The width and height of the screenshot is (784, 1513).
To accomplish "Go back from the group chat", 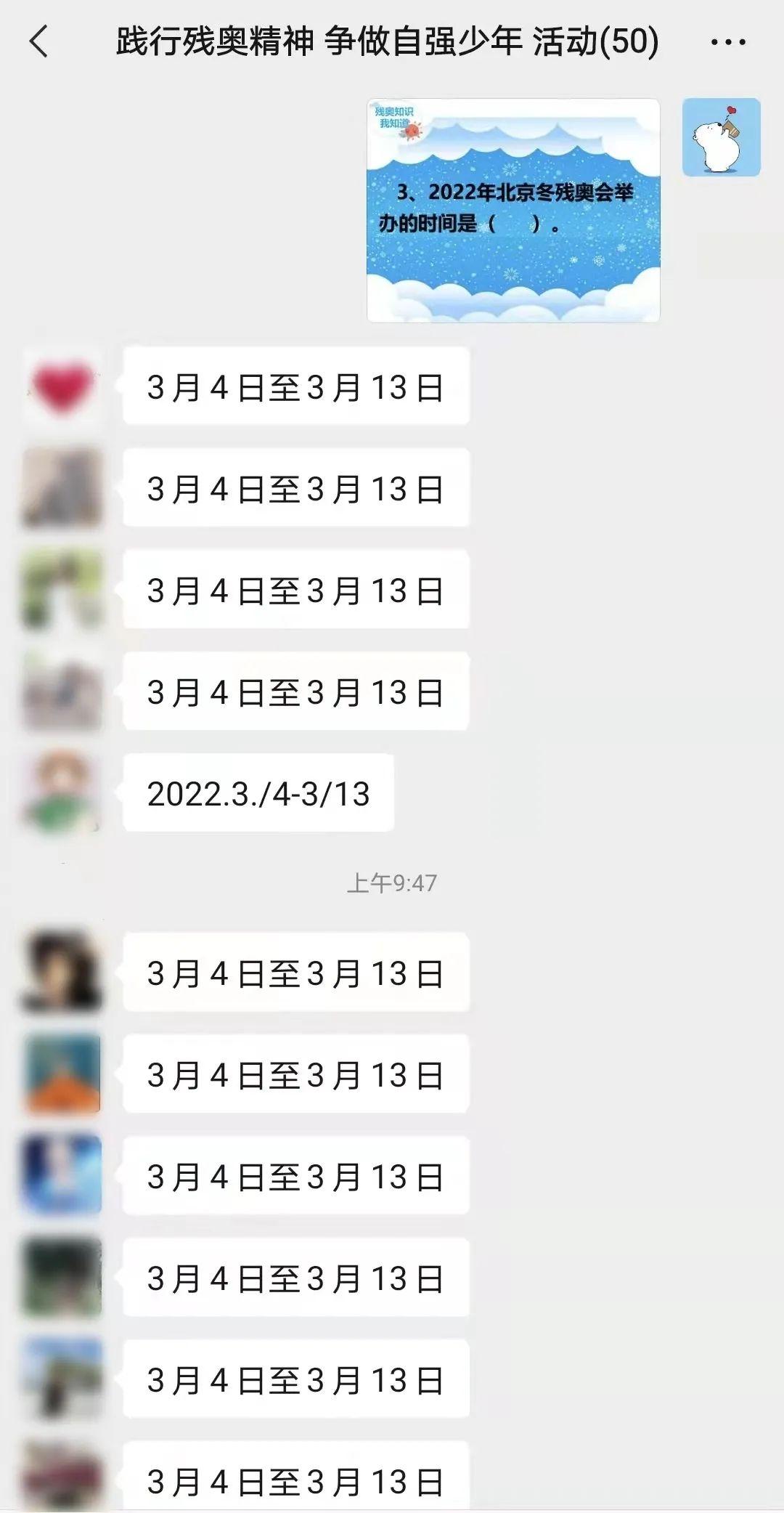I will point(39,41).
